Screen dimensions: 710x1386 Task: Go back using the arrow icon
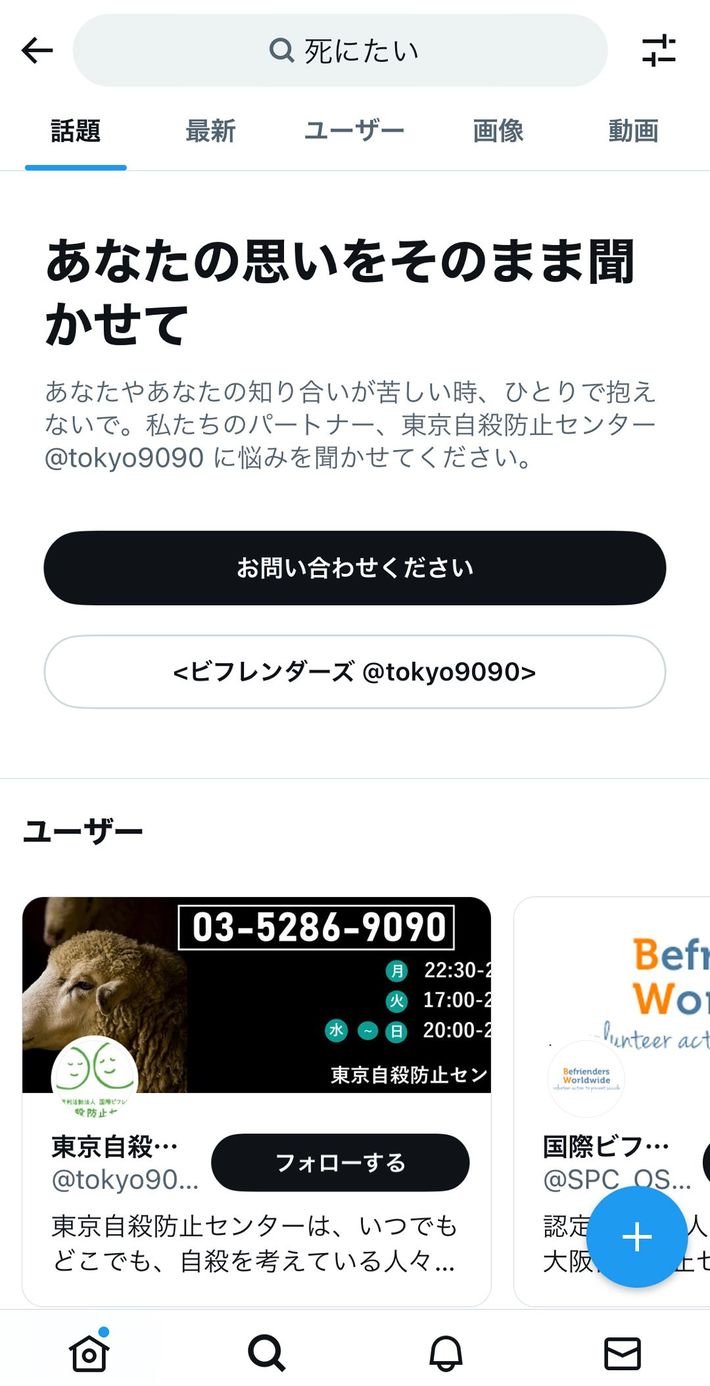(x=37, y=50)
